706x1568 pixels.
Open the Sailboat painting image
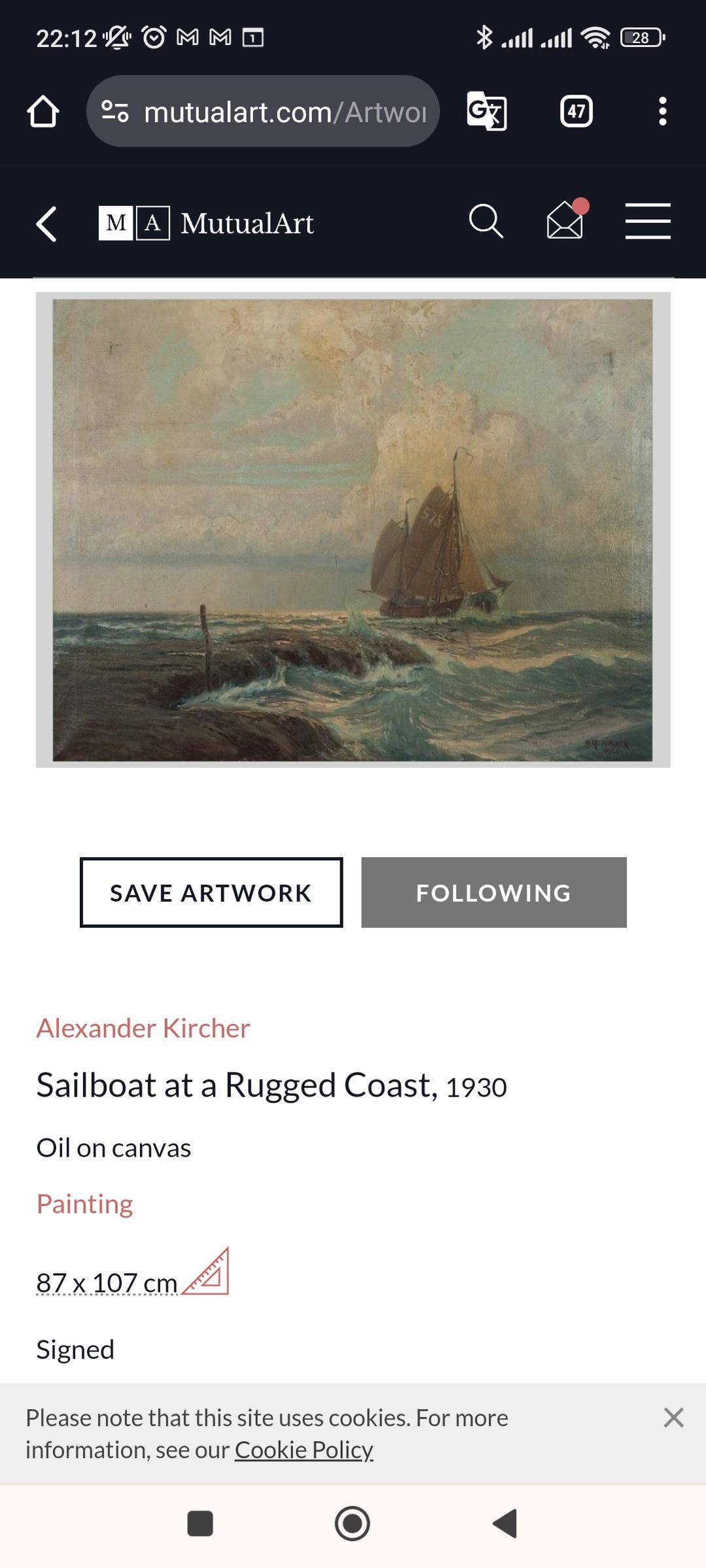point(353,530)
